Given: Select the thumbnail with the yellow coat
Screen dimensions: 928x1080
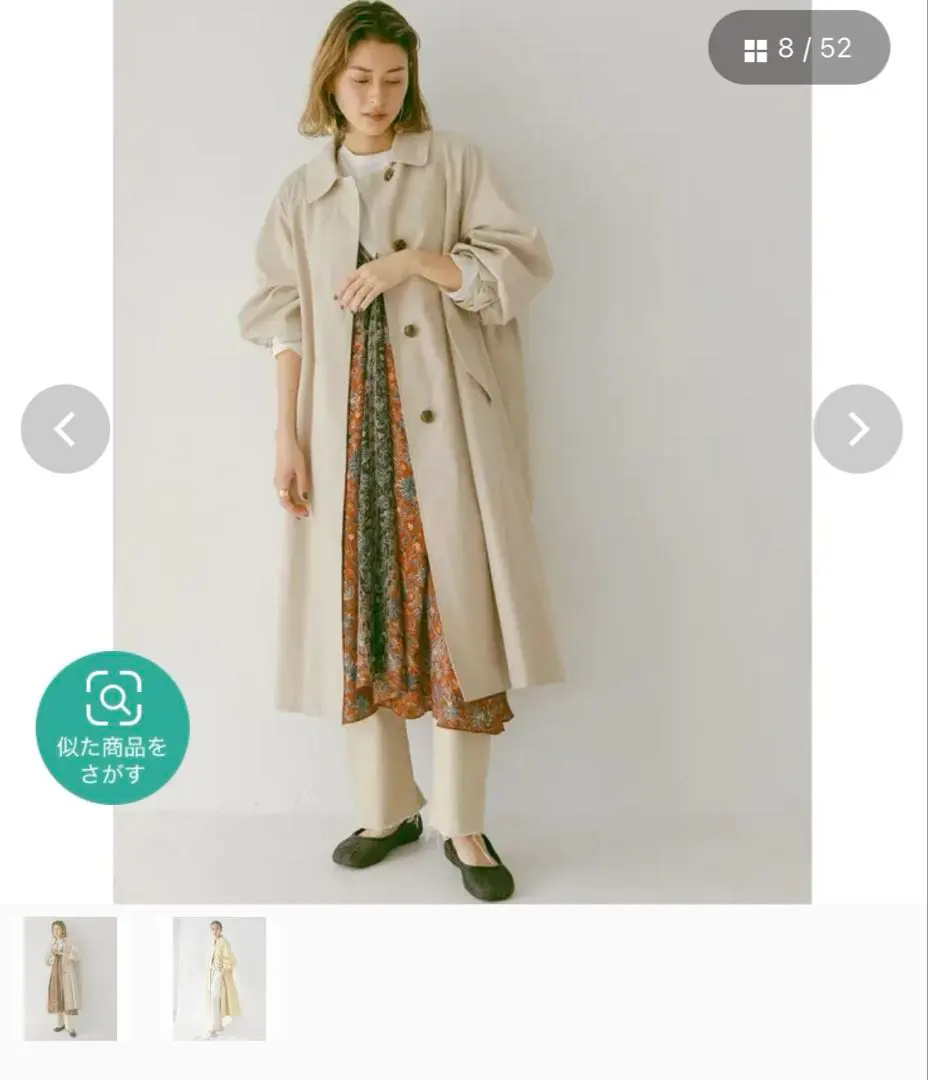Looking at the screenshot, I should click(219, 978).
